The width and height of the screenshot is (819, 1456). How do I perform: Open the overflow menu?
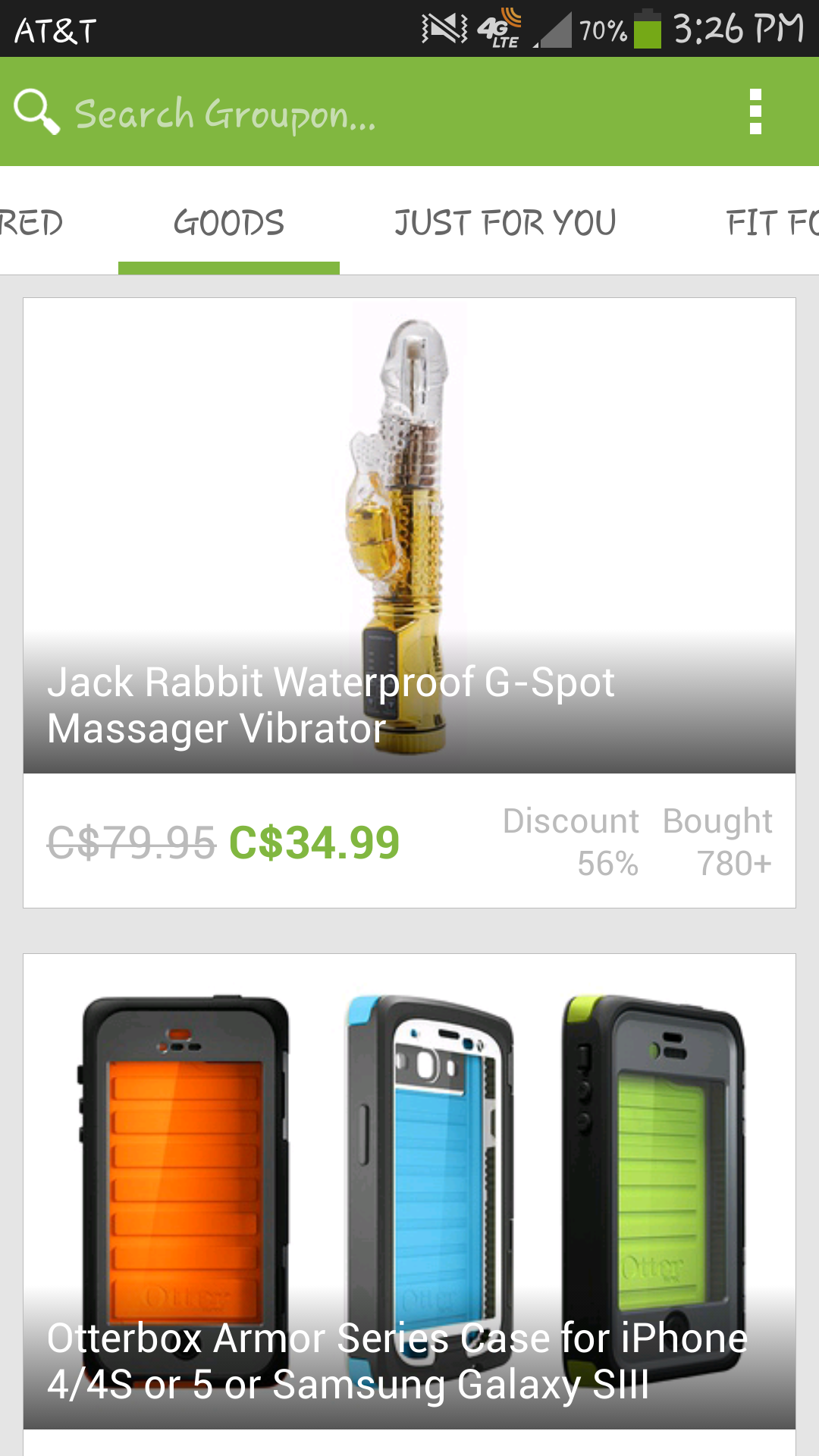tap(755, 112)
